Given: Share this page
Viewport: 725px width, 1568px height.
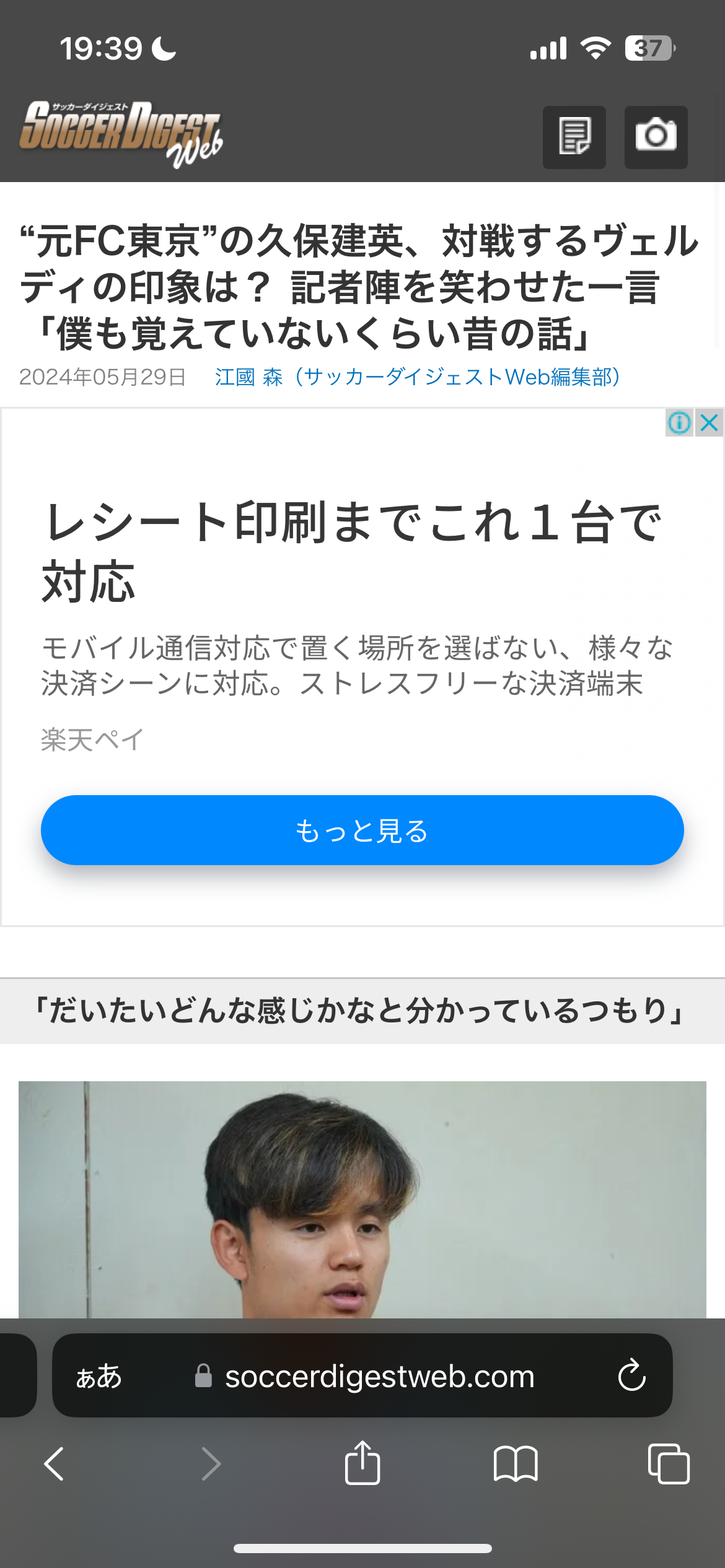Looking at the screenshot, I should pos(362,1463).
